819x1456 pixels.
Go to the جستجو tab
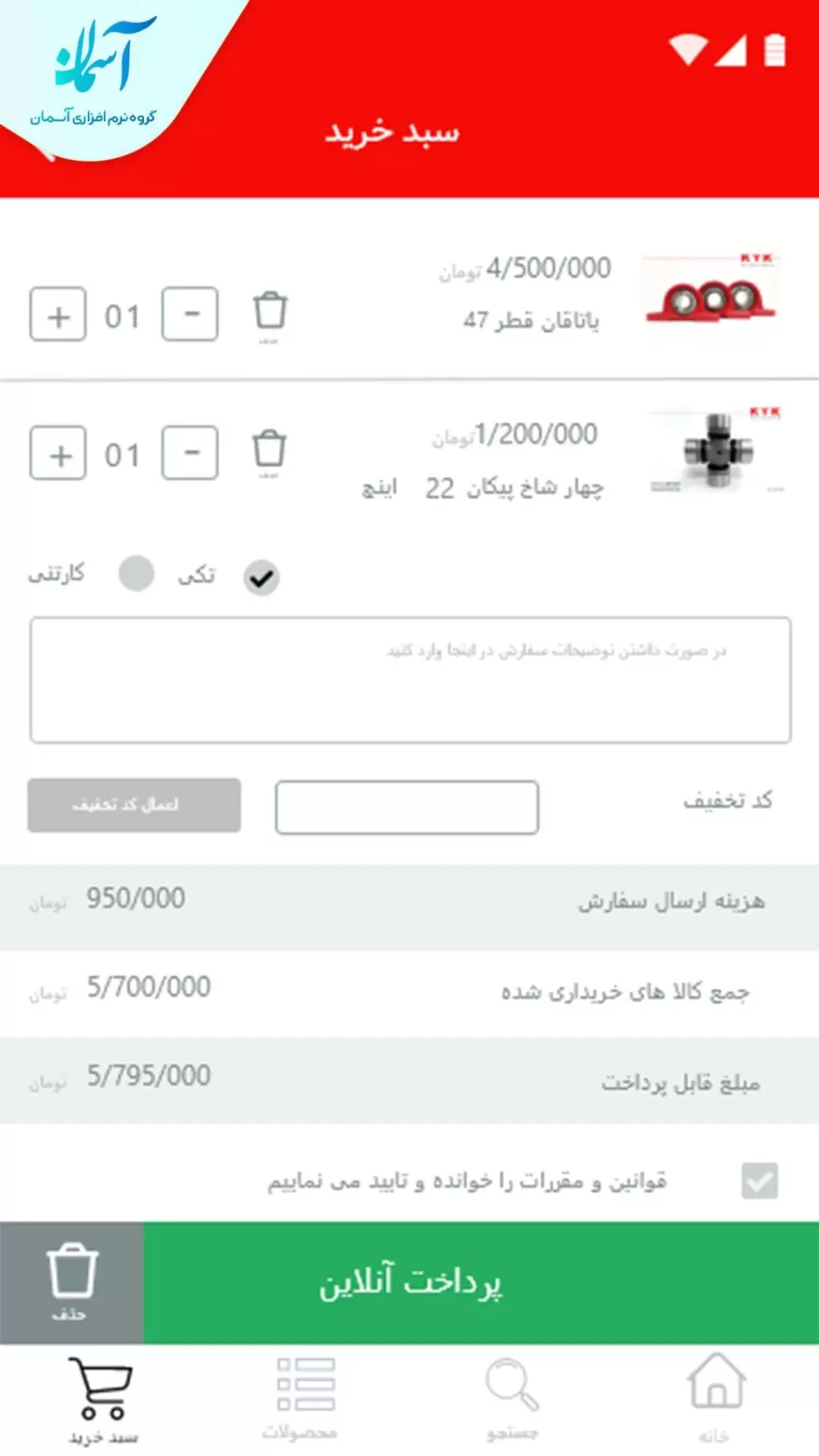(x=512, y=1400)
